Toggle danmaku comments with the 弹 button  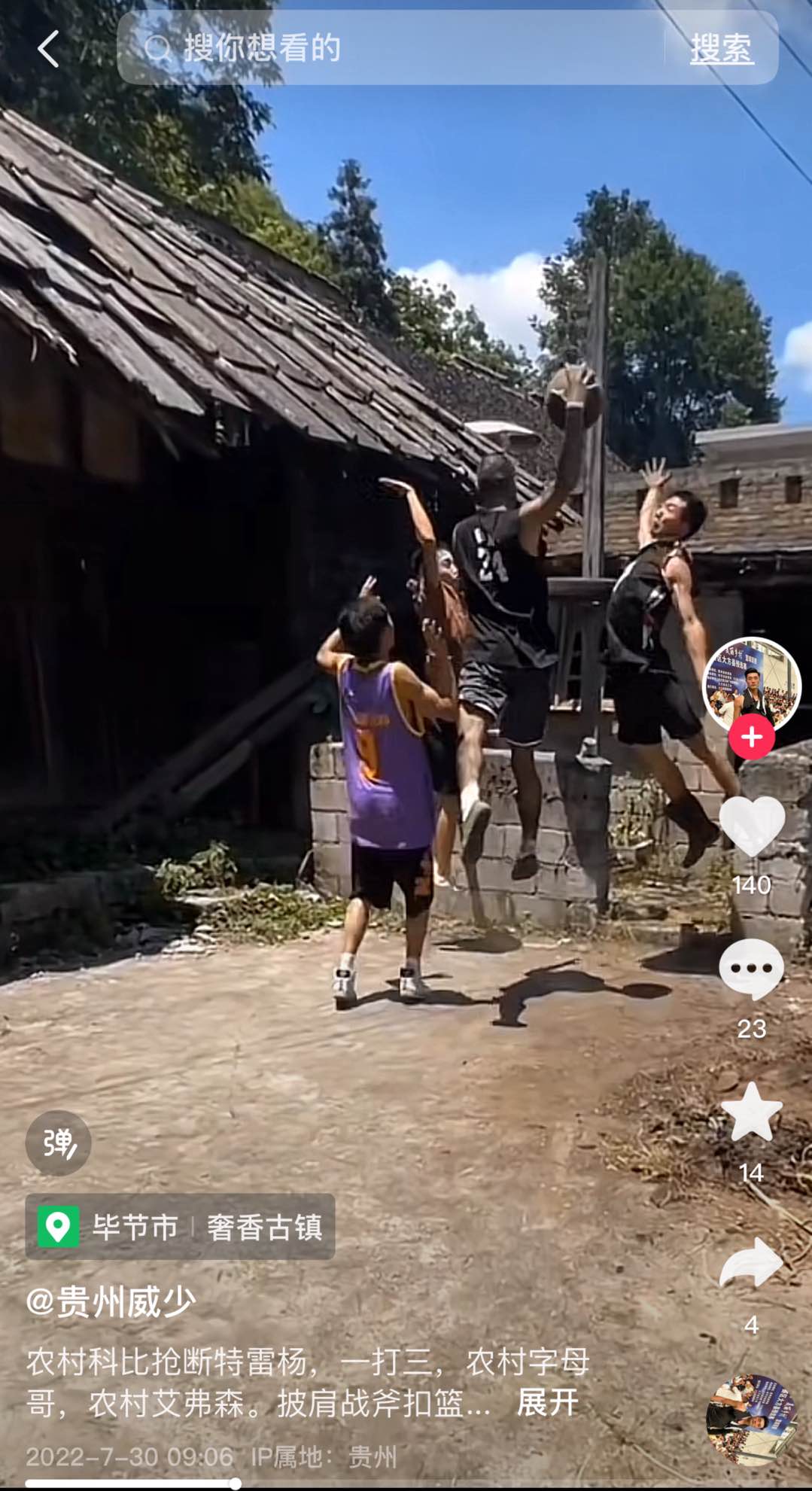point(59,1142)
